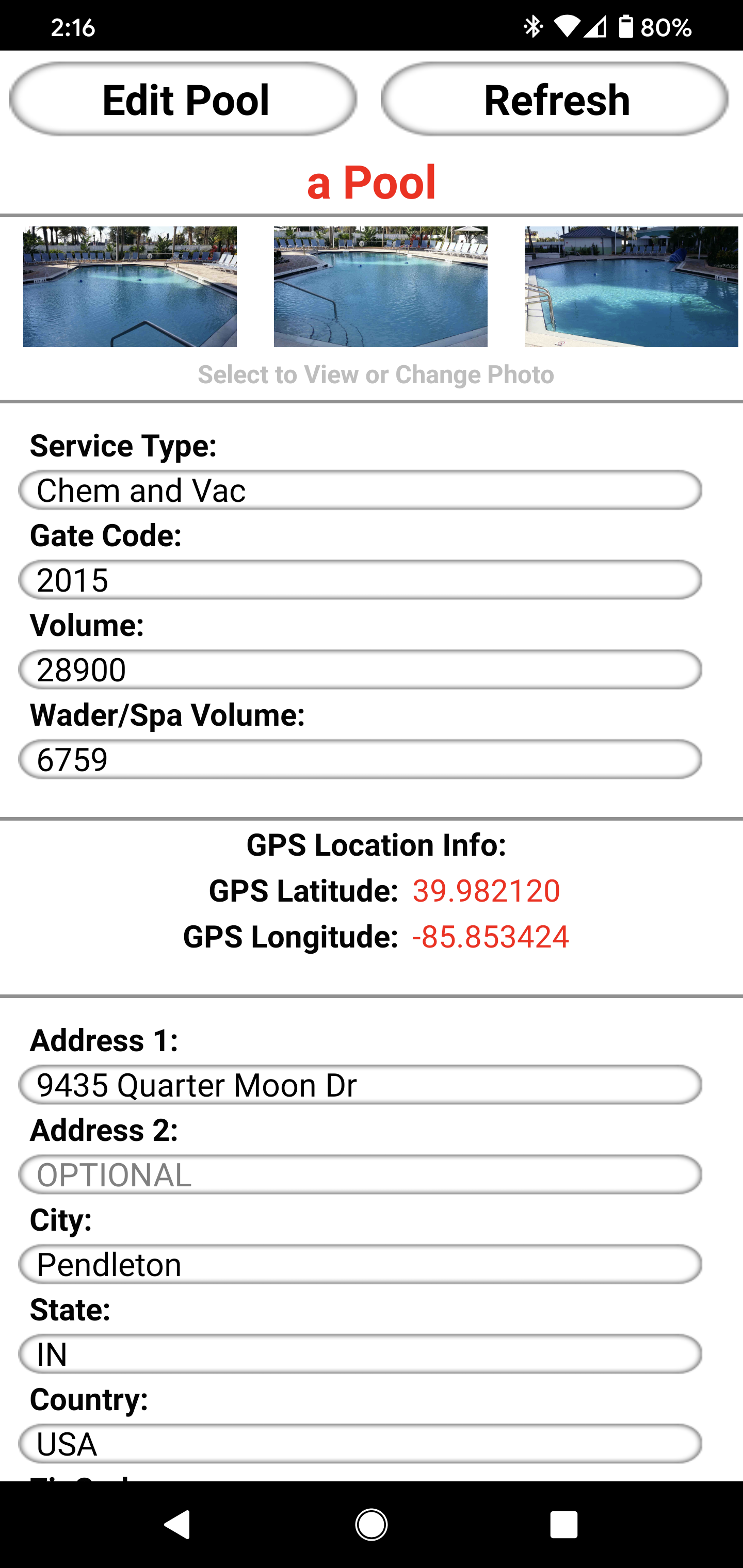Viewport: 743px width, 1568px height.
Task: Open recent apps from the navigation bar
Action: pyautogui.click(x=564, y=1525)
